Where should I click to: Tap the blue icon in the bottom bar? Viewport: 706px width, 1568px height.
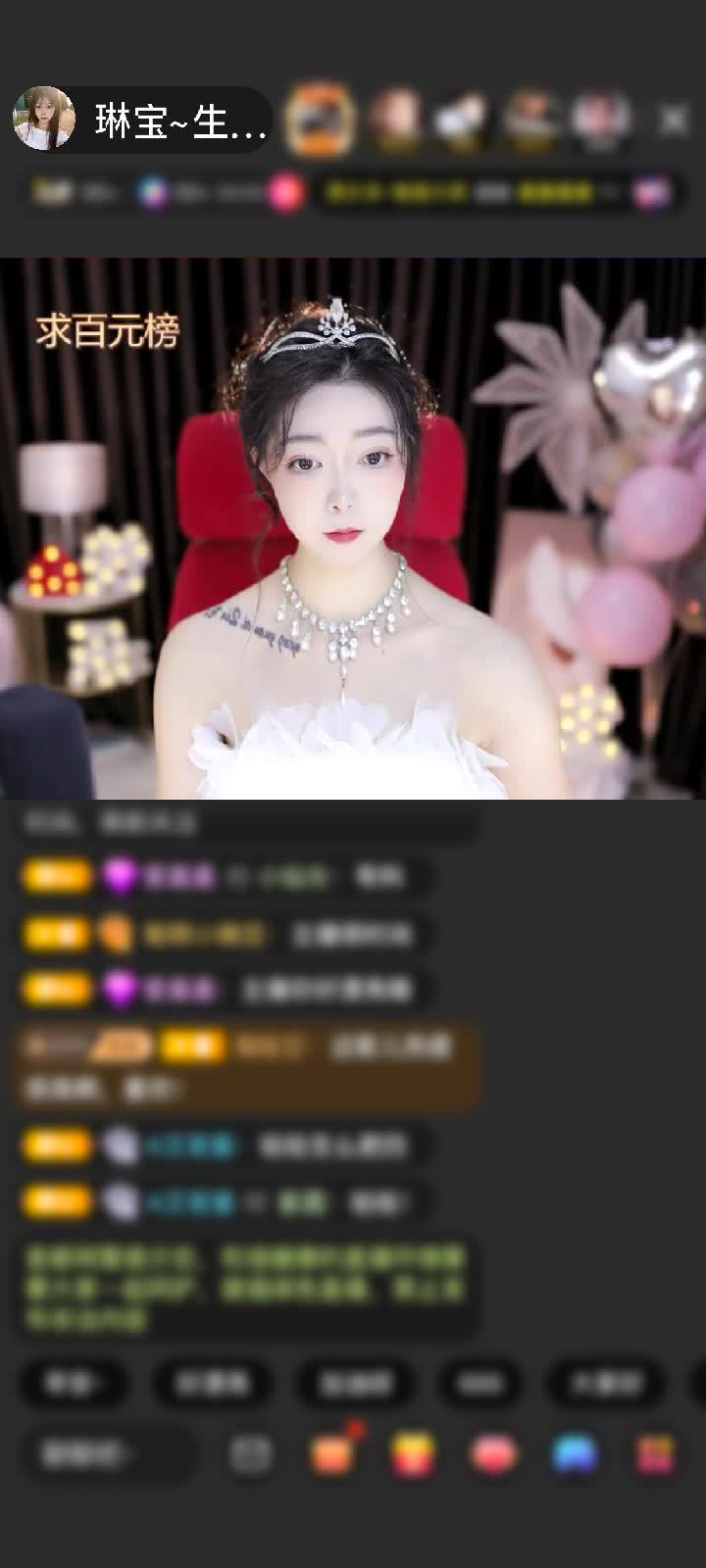(575, 1455)
